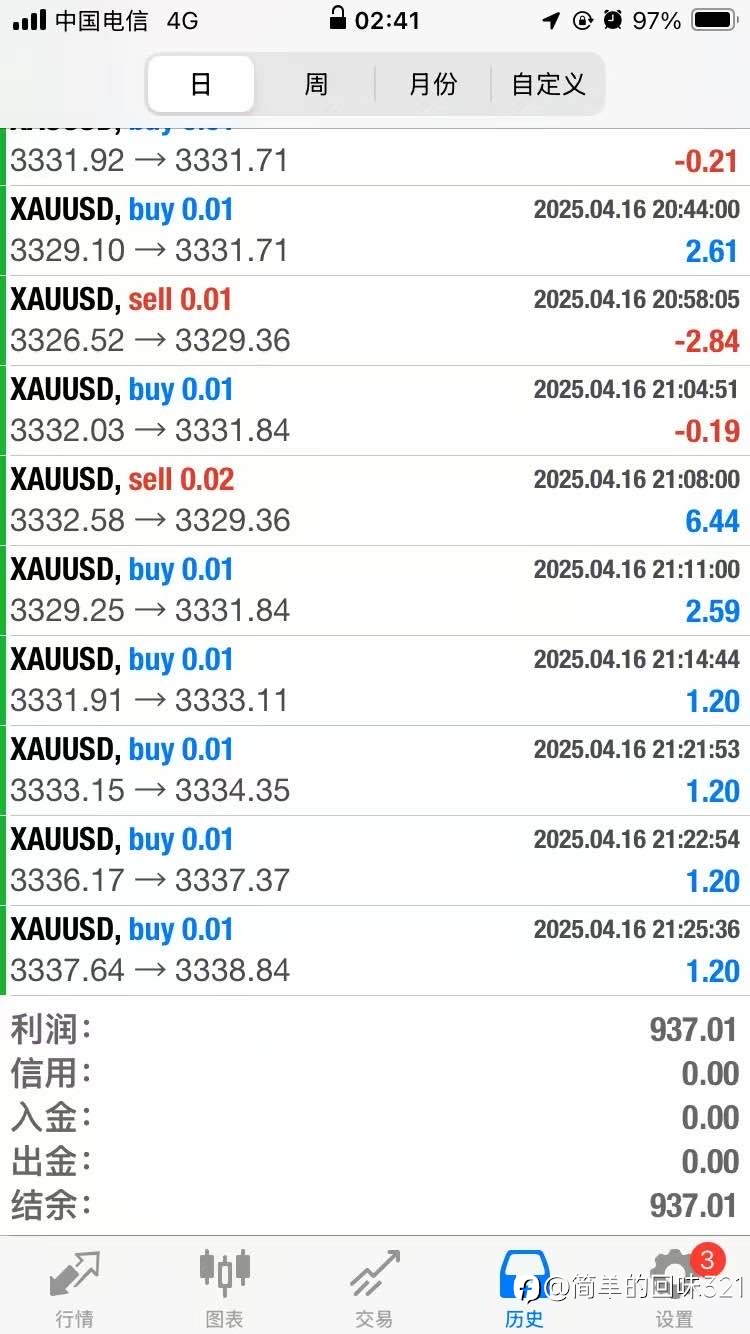
Task: Open the buy trade at 21:22:54
Action: coord(375,860)
